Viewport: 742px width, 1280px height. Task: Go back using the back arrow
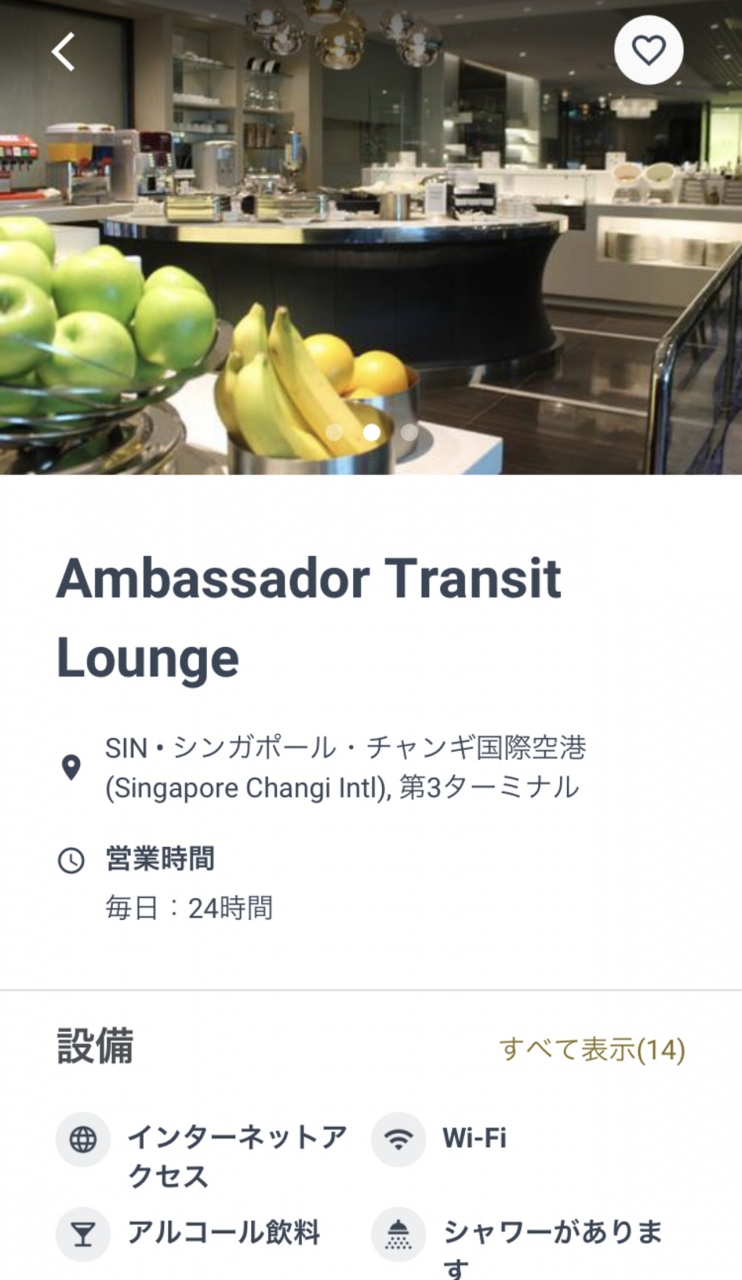click(64, 51)
